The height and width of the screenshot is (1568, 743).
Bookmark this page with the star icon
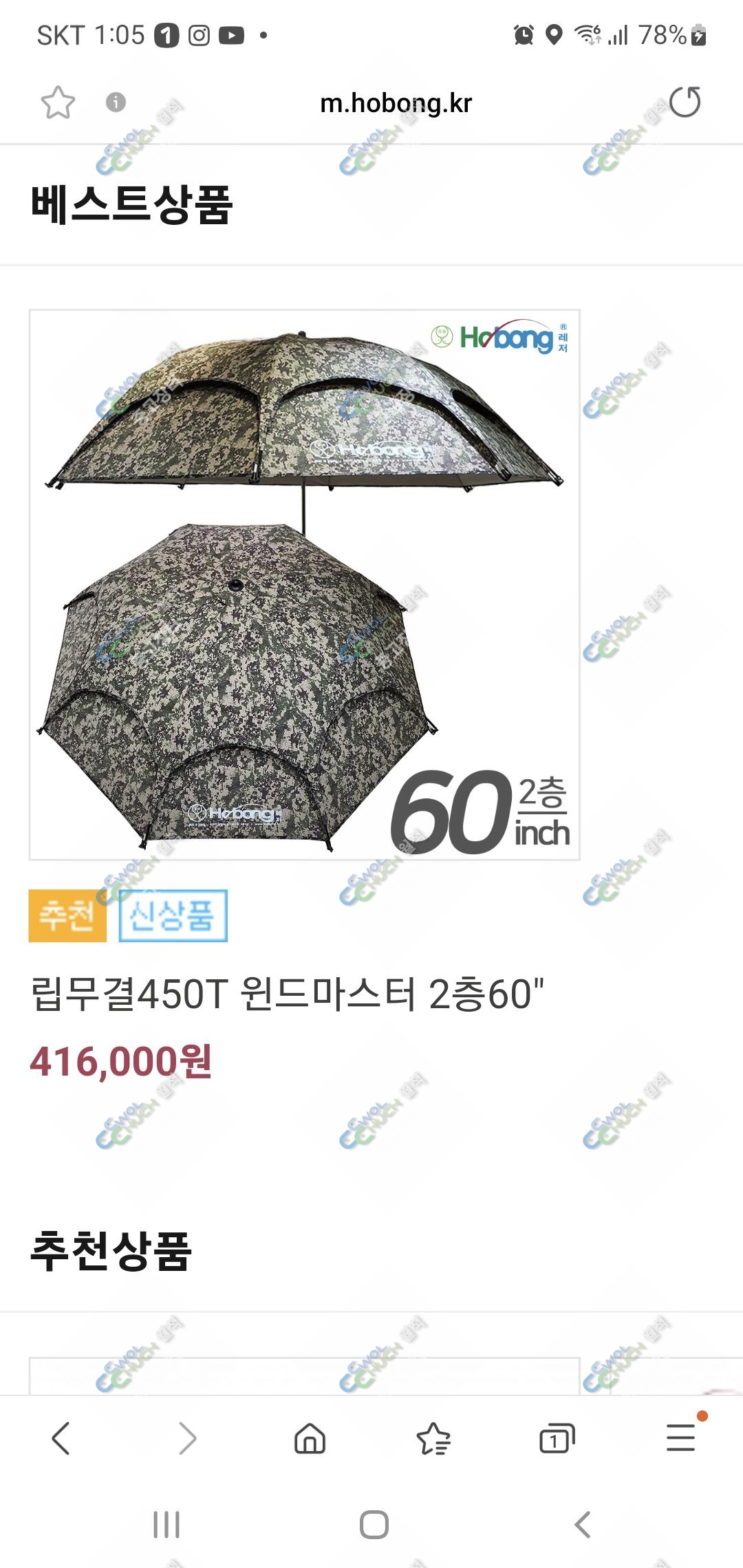point(58,103)
